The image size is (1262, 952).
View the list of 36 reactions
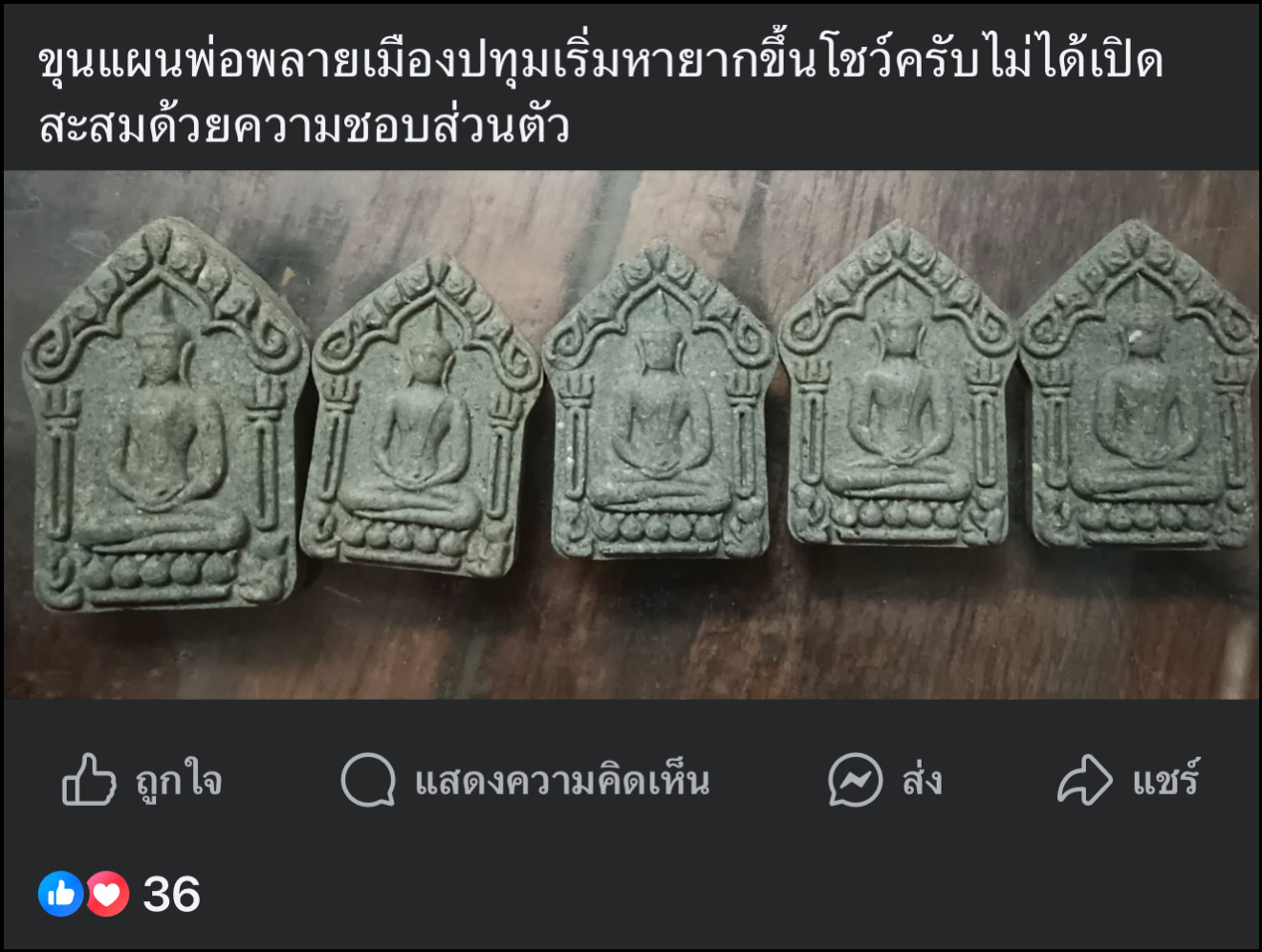(x=120, y=895)
